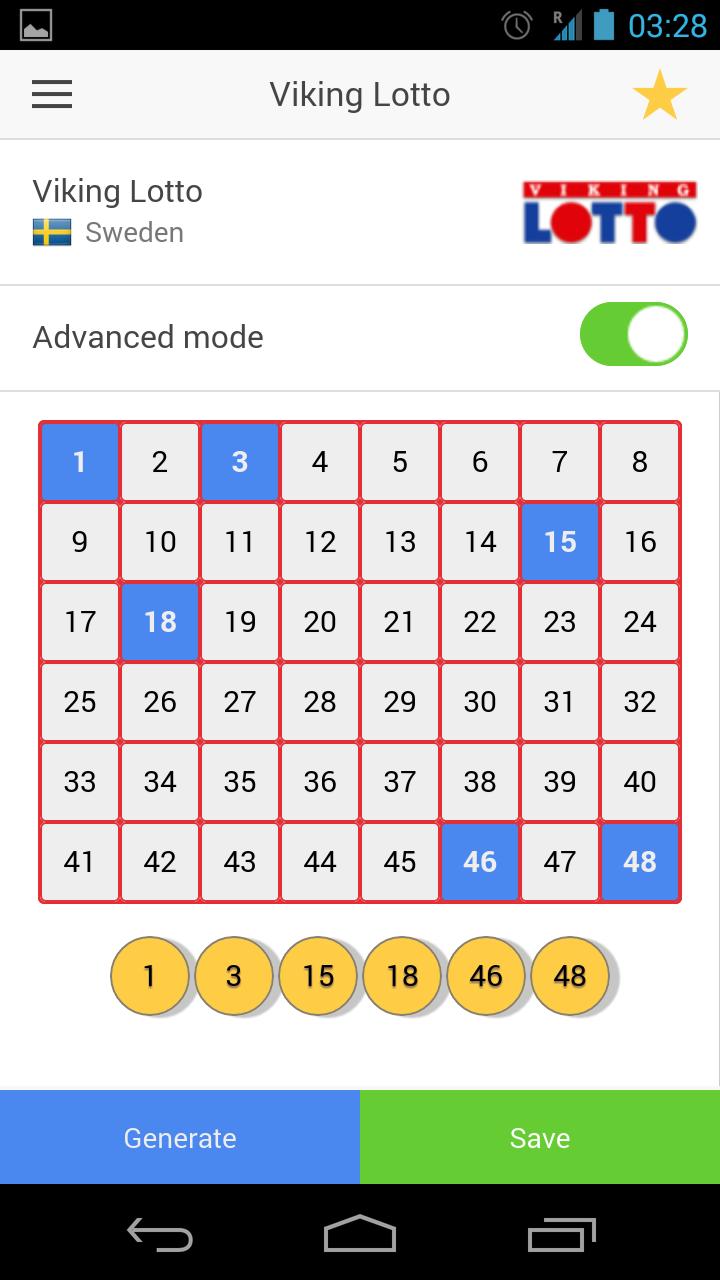Deselect number 46 in the grid
This screenshot has width=720, height=1280.
pos(480,862)
